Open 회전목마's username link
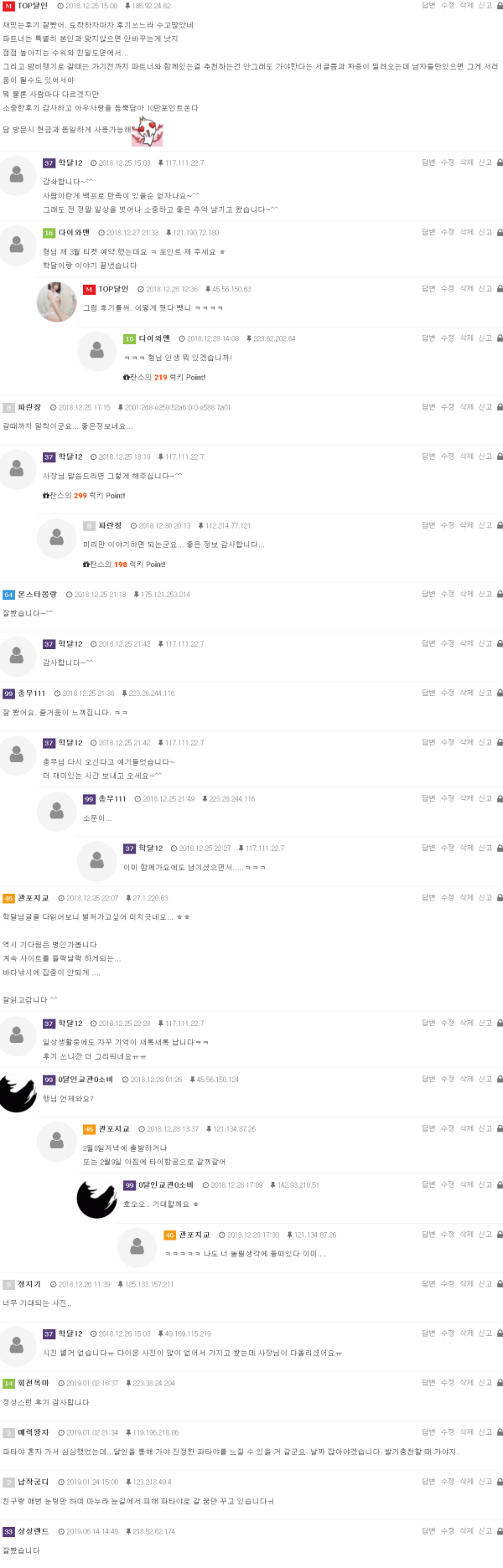This screenshot has height=1568, width=503. [34, 1383]
